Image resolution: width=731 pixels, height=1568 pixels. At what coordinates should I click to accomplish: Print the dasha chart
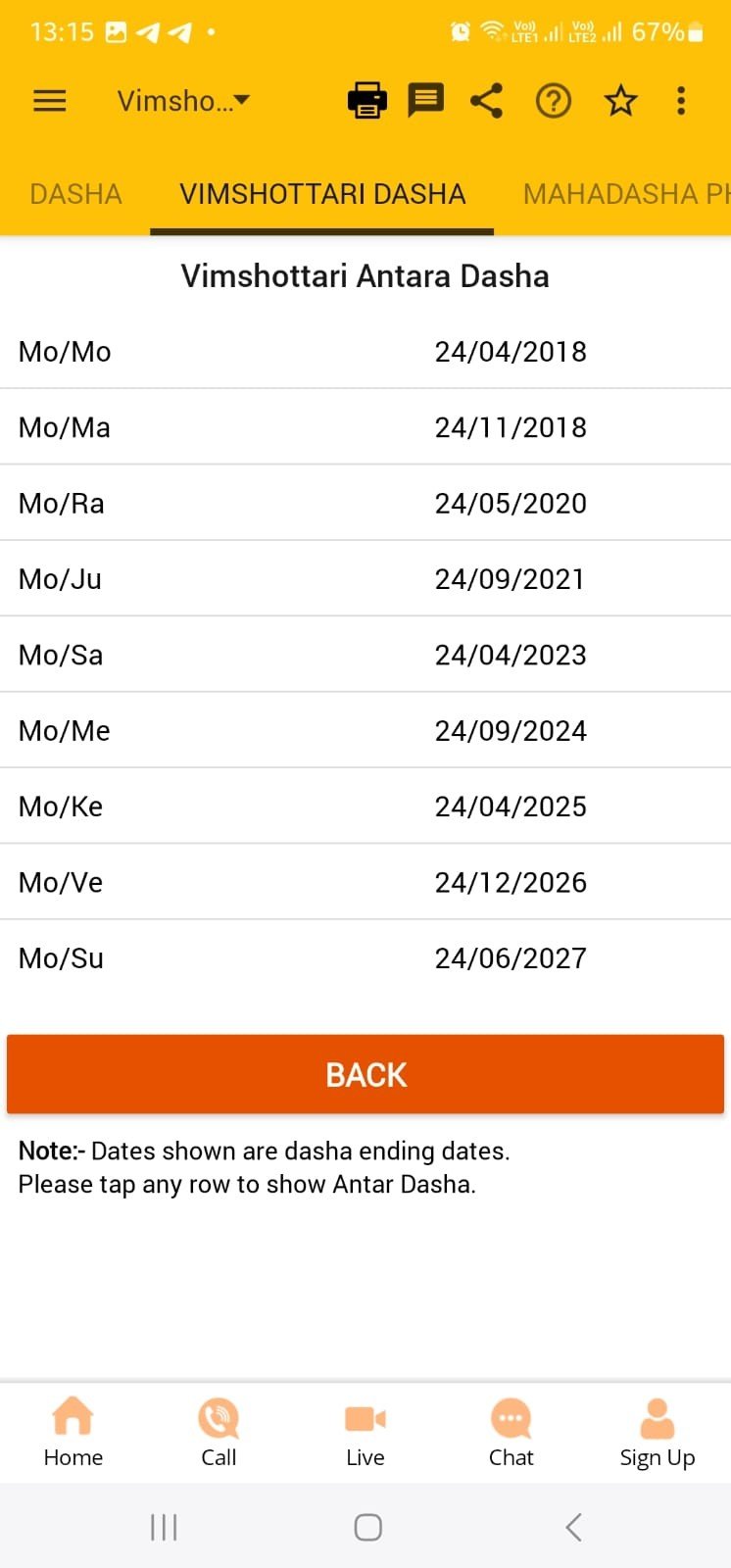tap(367, 101)
